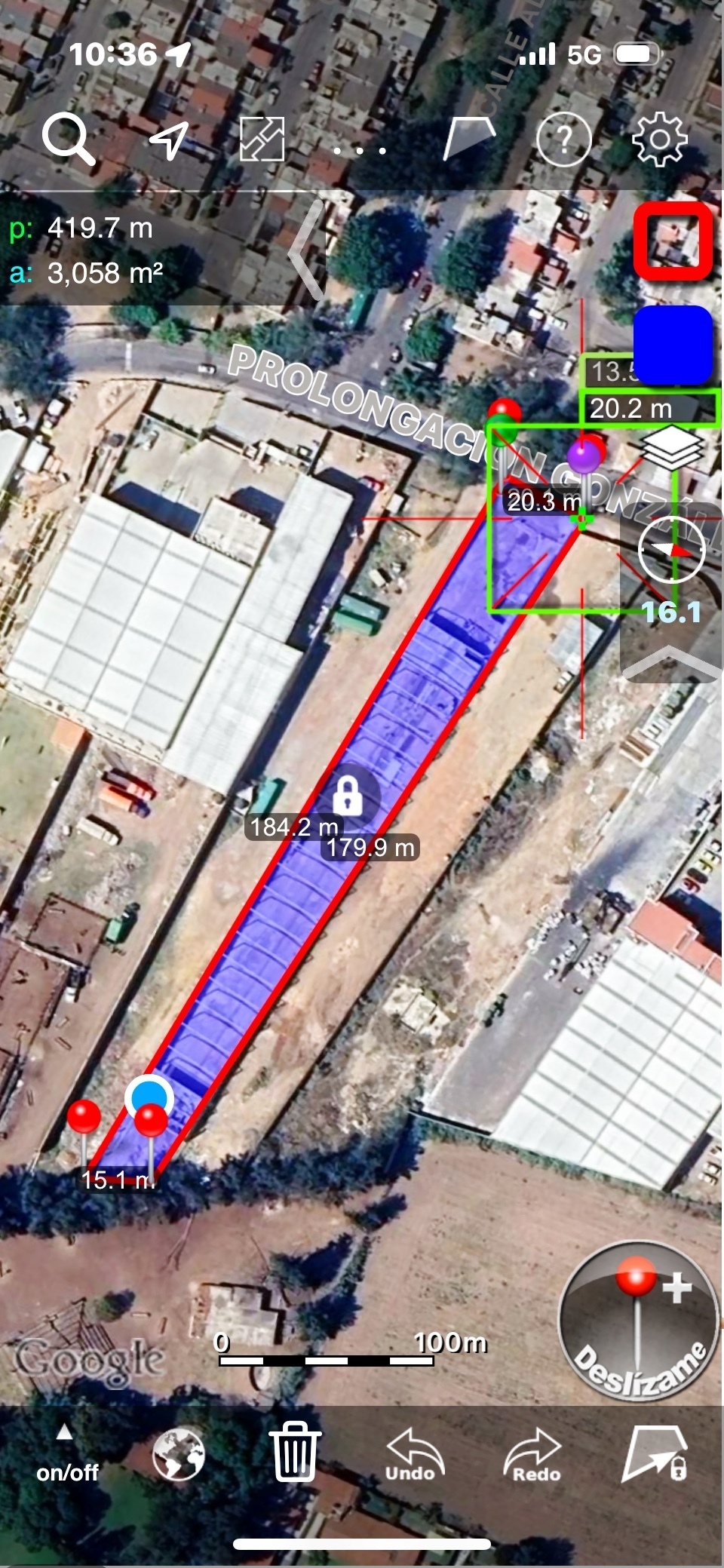
Task: Open the settings gear
Action: click(659, 139)
